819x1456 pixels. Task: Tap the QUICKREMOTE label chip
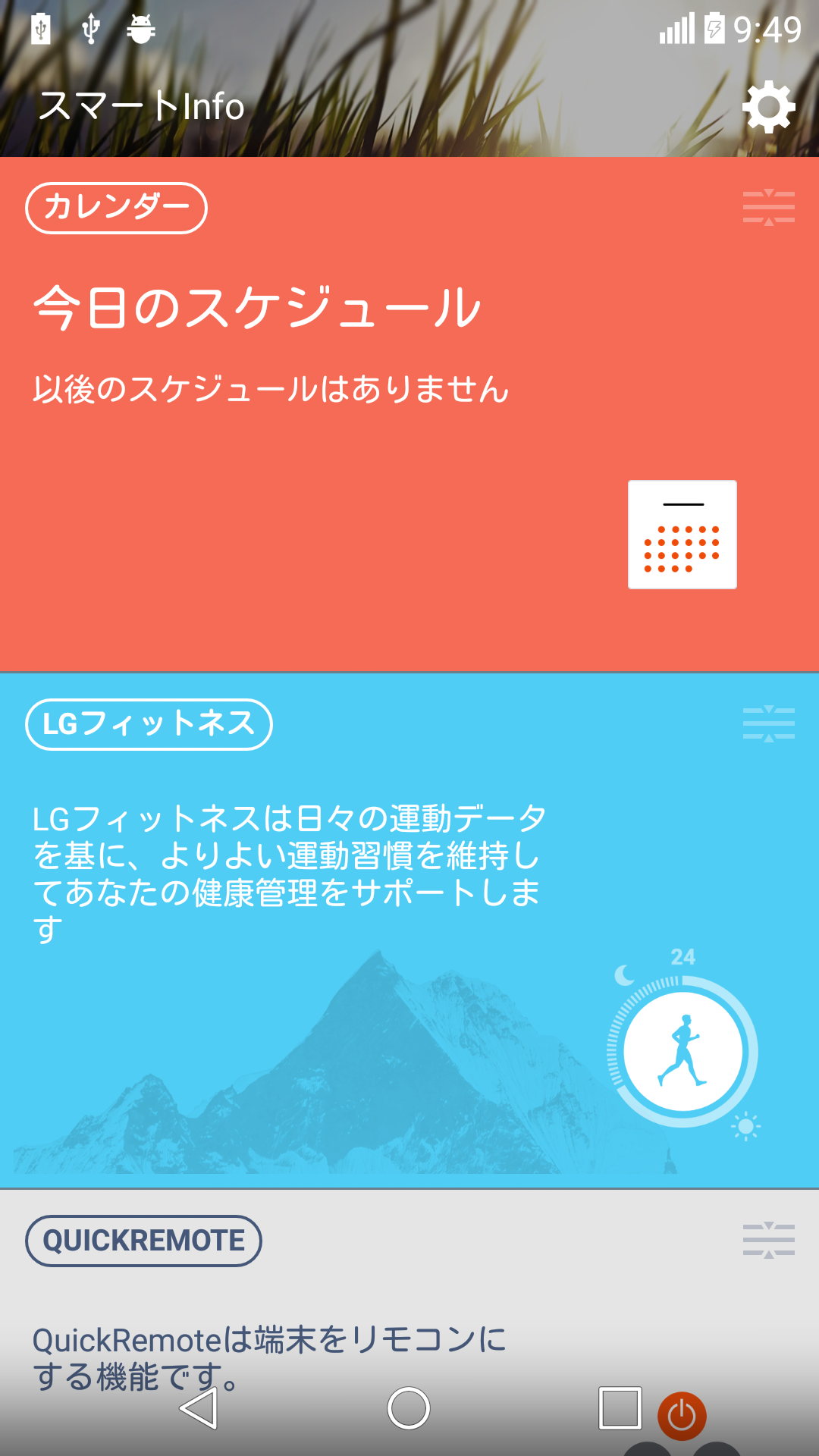point(143,1241)
